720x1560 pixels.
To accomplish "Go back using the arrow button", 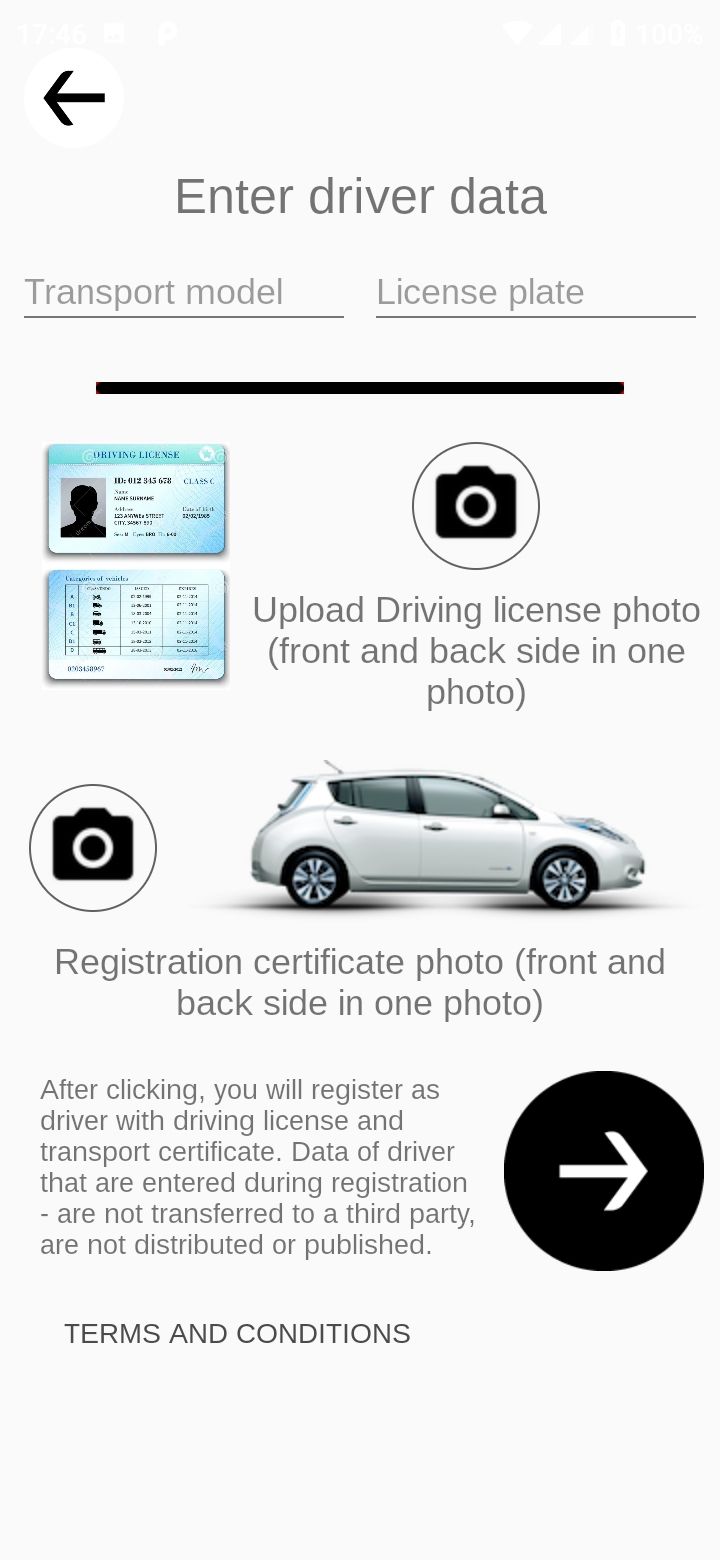I will pyautogui.click(x=74, y=98).
